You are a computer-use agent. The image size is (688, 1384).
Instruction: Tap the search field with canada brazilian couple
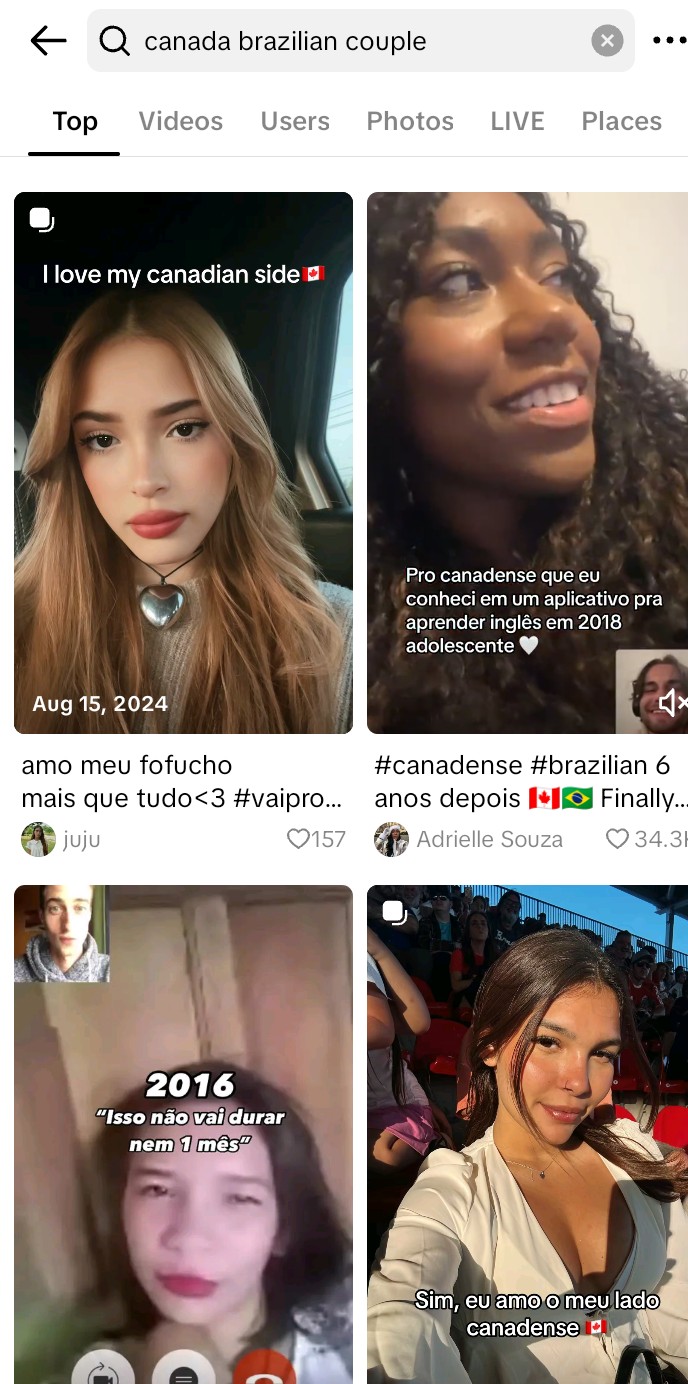pos(361,41)
